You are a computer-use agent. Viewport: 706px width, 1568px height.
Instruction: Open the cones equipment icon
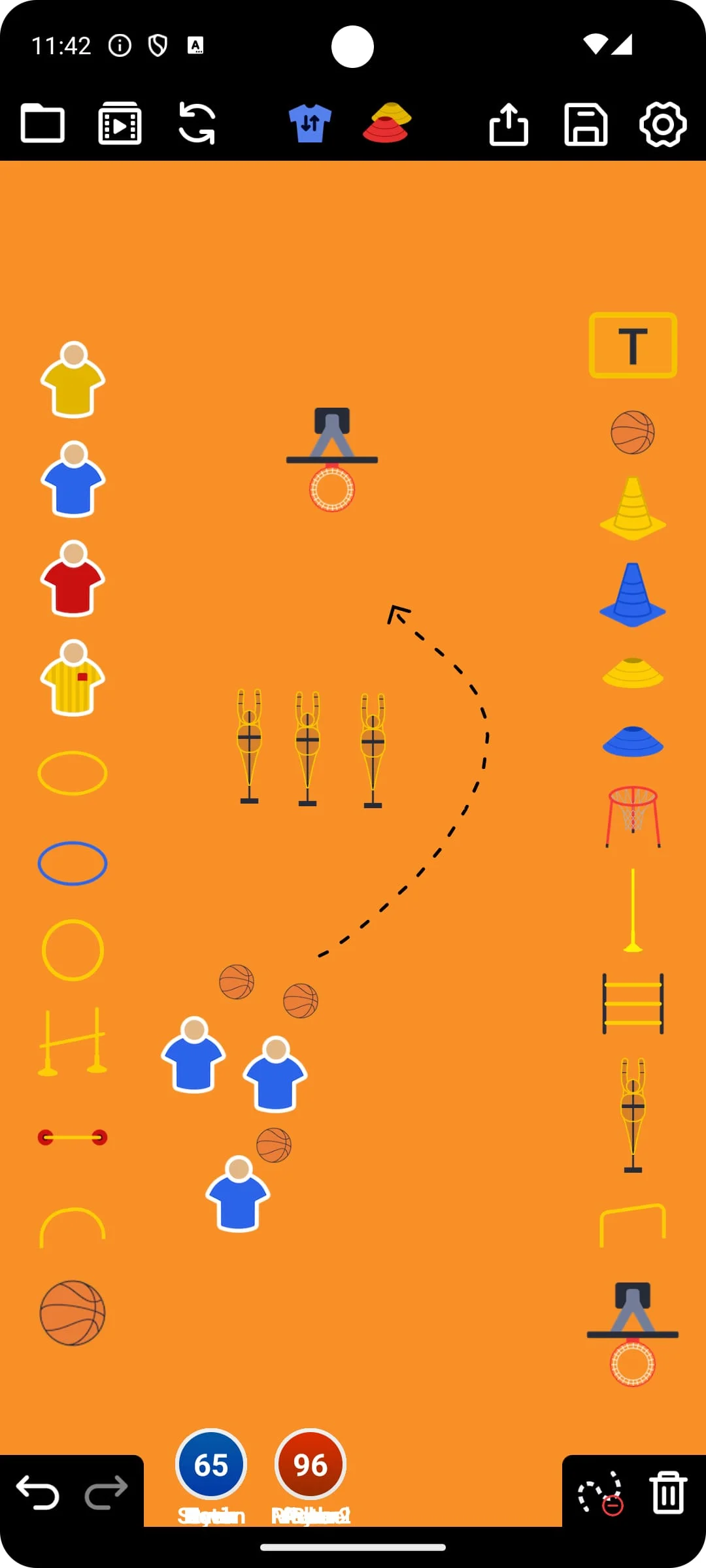[387, 123]
